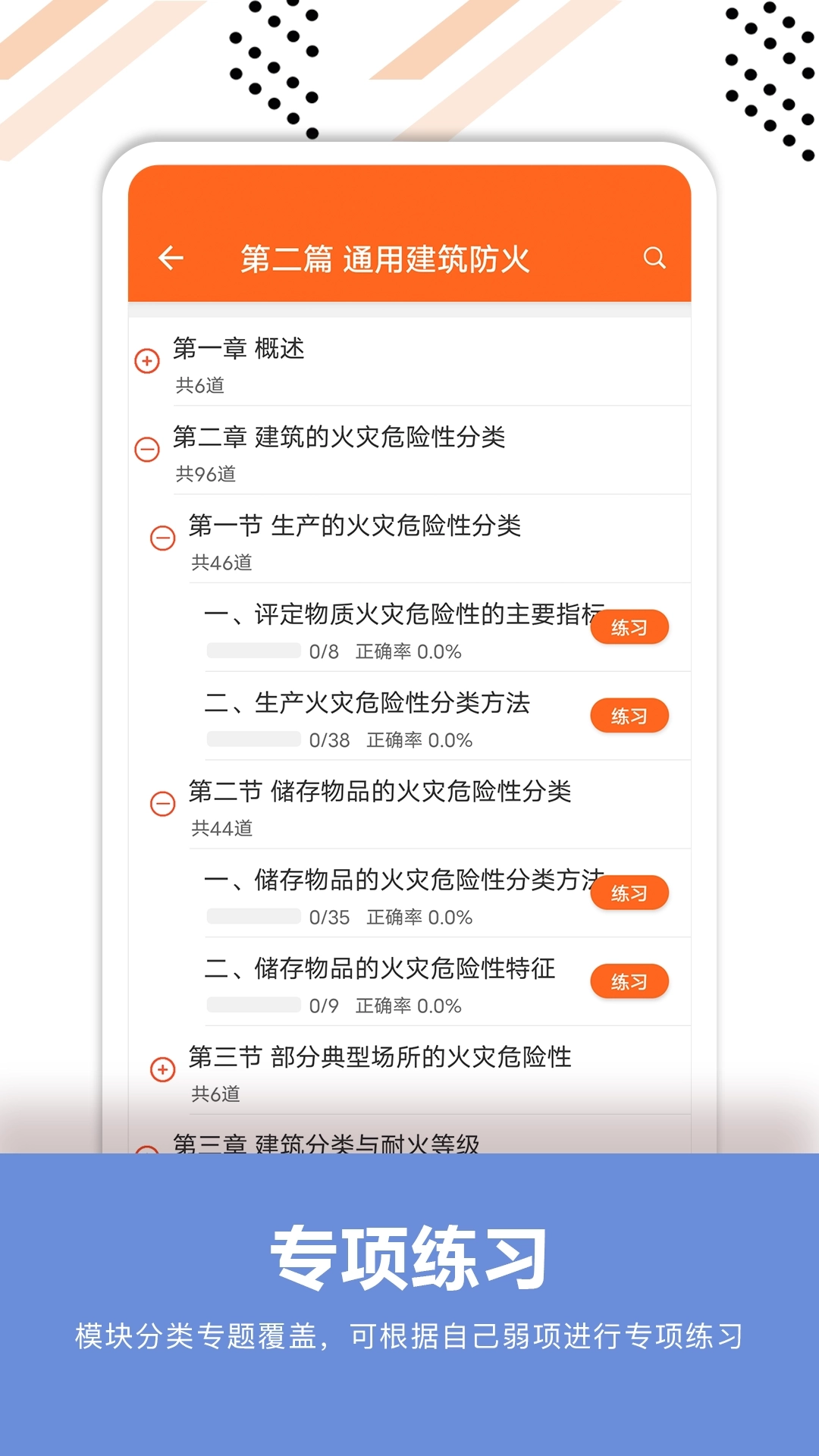The image size is (819, 1456).
Task: Collapse 第一节 生产的火灾危险性分类
Action: pos(162,537)
